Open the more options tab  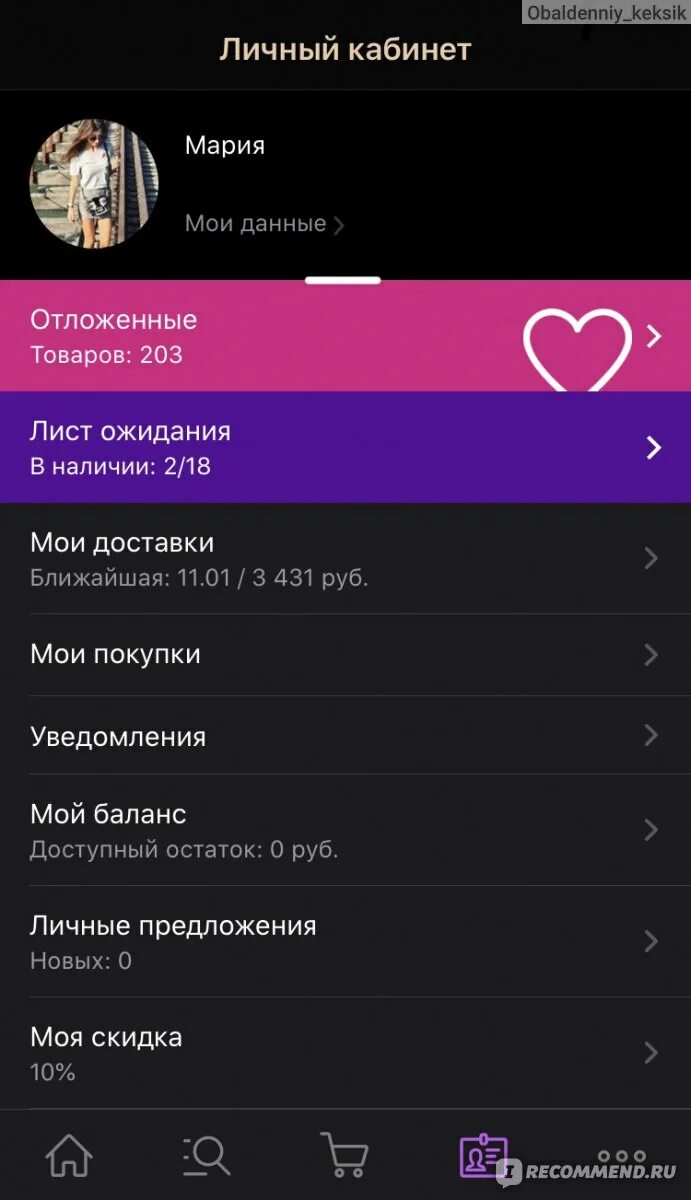coord(621,1157)
